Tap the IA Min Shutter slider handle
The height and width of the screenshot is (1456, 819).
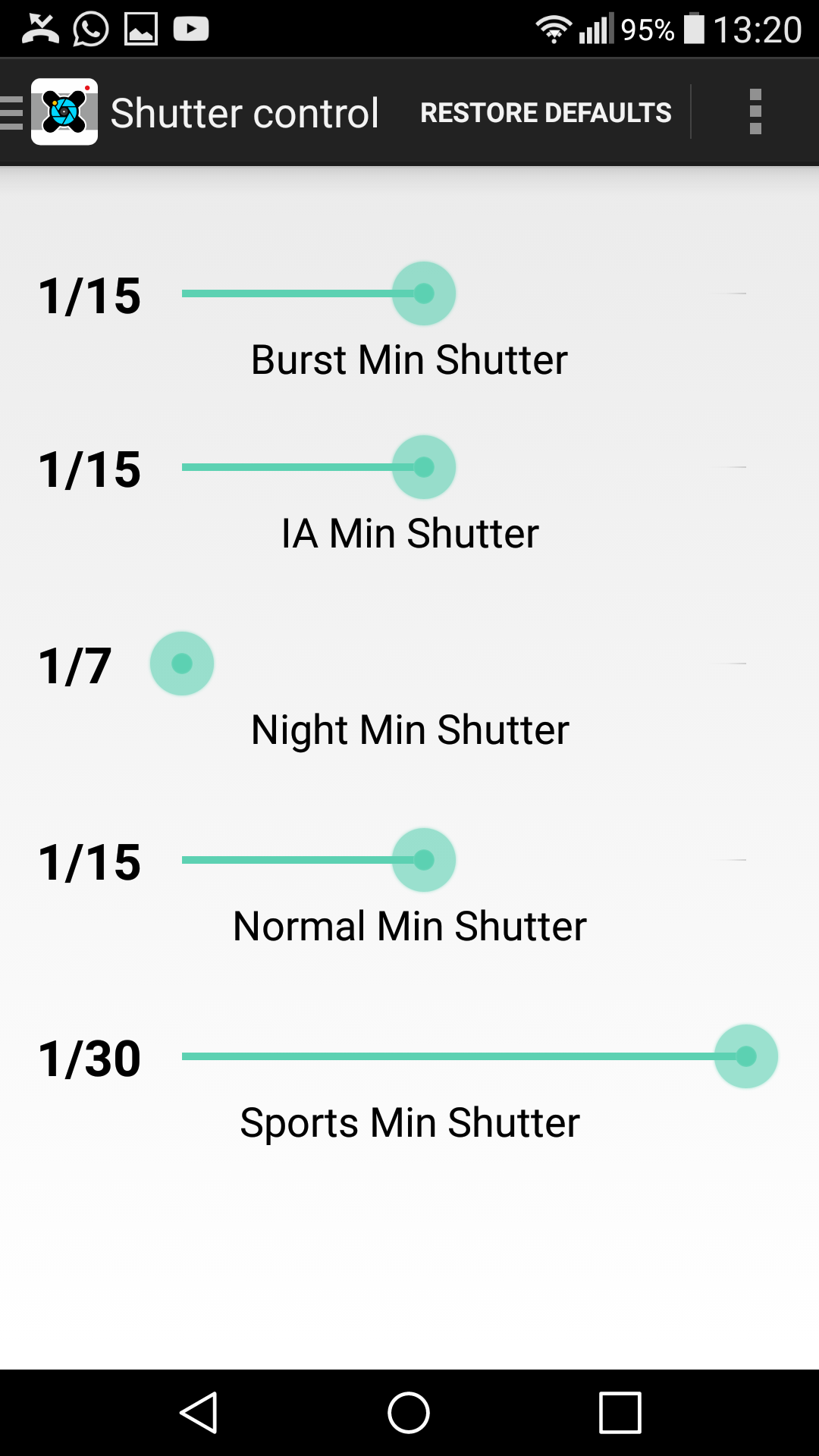point(424,467)
